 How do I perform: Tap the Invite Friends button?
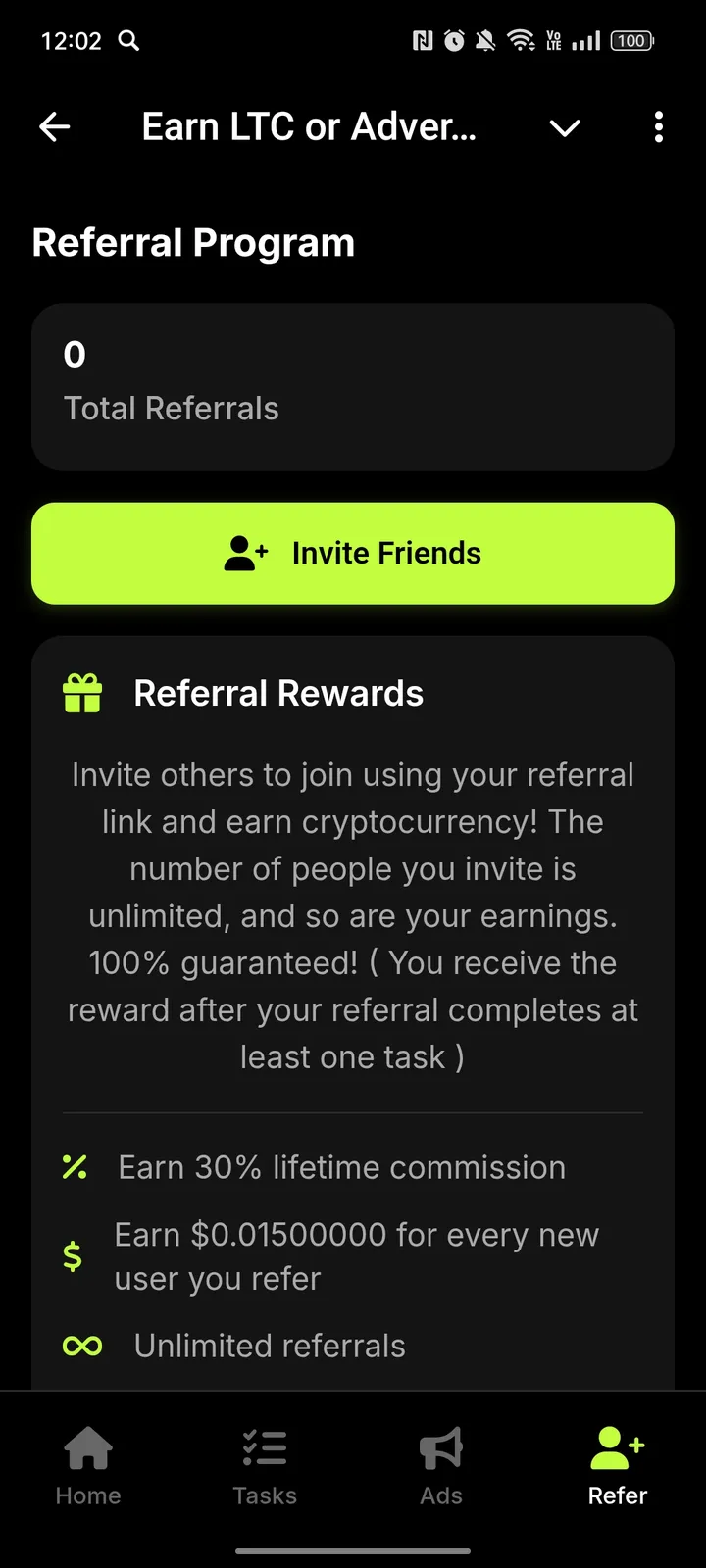pyautogui.click(x=353, y=554)
